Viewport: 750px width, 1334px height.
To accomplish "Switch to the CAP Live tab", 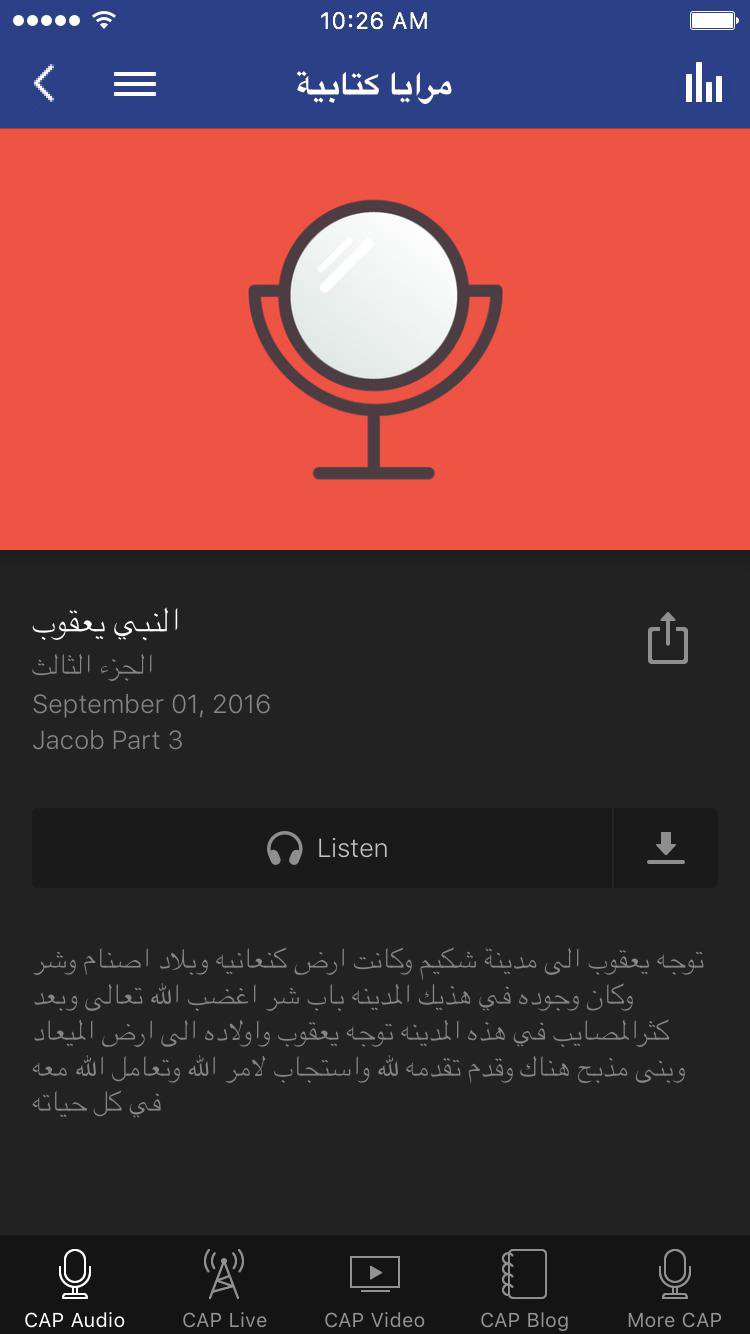I will click(225, 1288).
